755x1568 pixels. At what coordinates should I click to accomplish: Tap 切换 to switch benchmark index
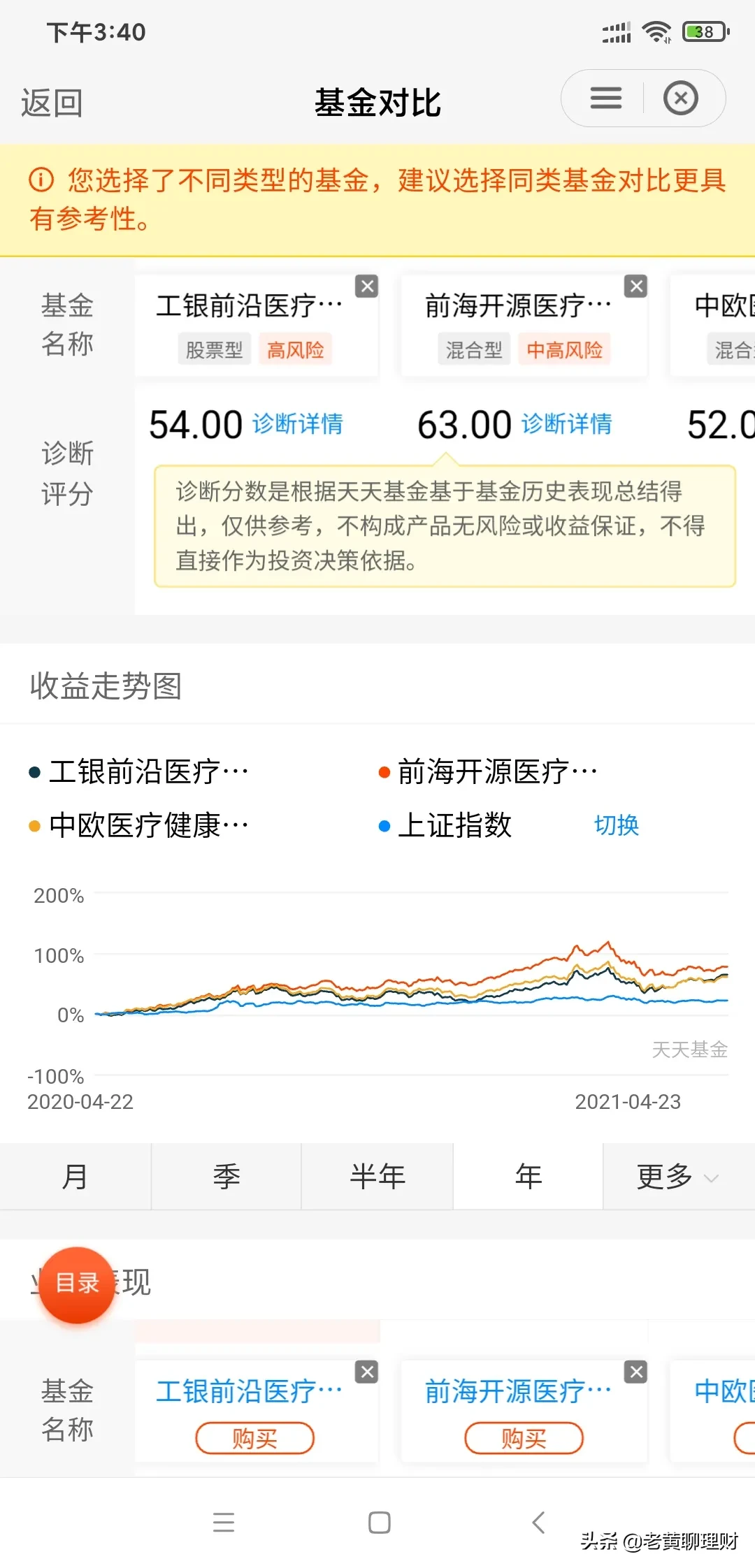point(616,825)
